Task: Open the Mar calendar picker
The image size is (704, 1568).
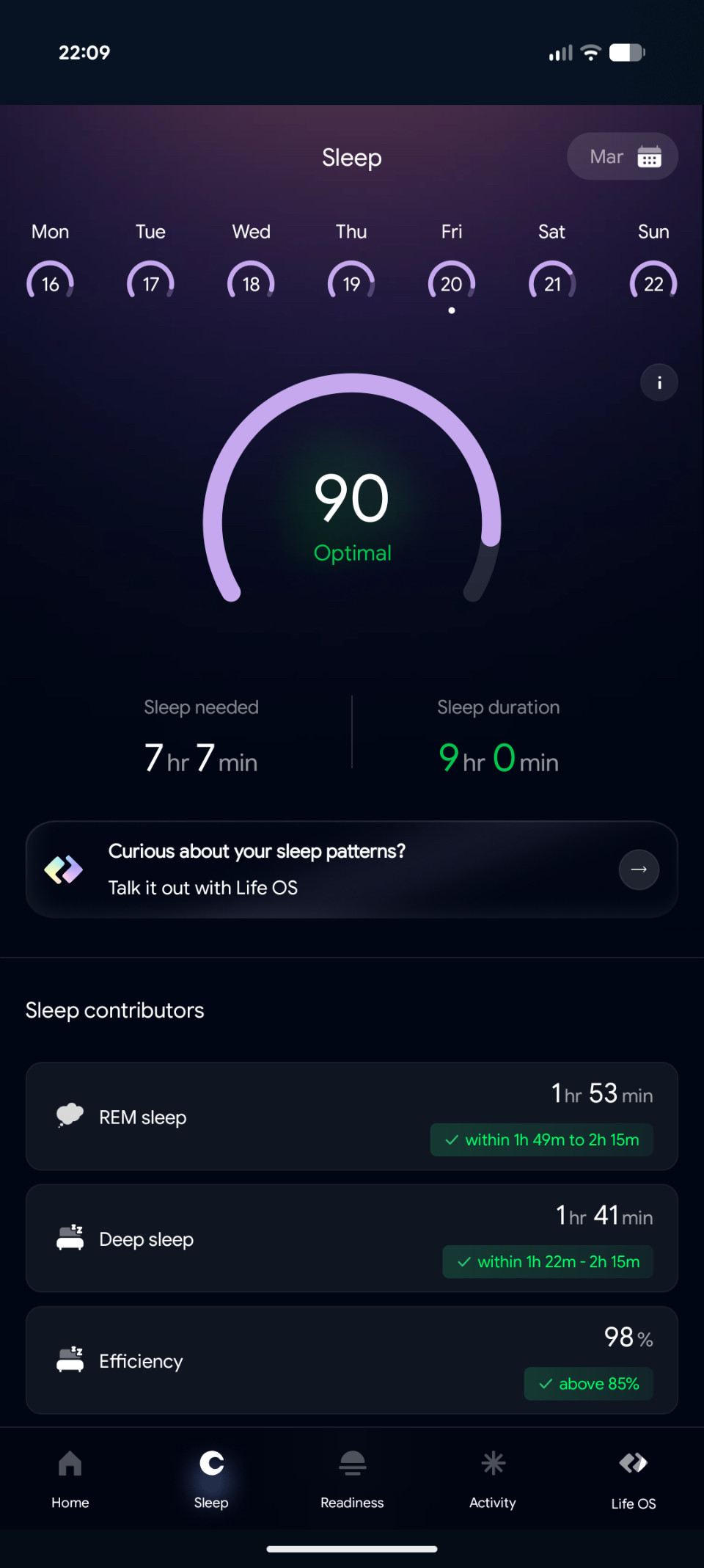Action: click(x=622, y=156)
